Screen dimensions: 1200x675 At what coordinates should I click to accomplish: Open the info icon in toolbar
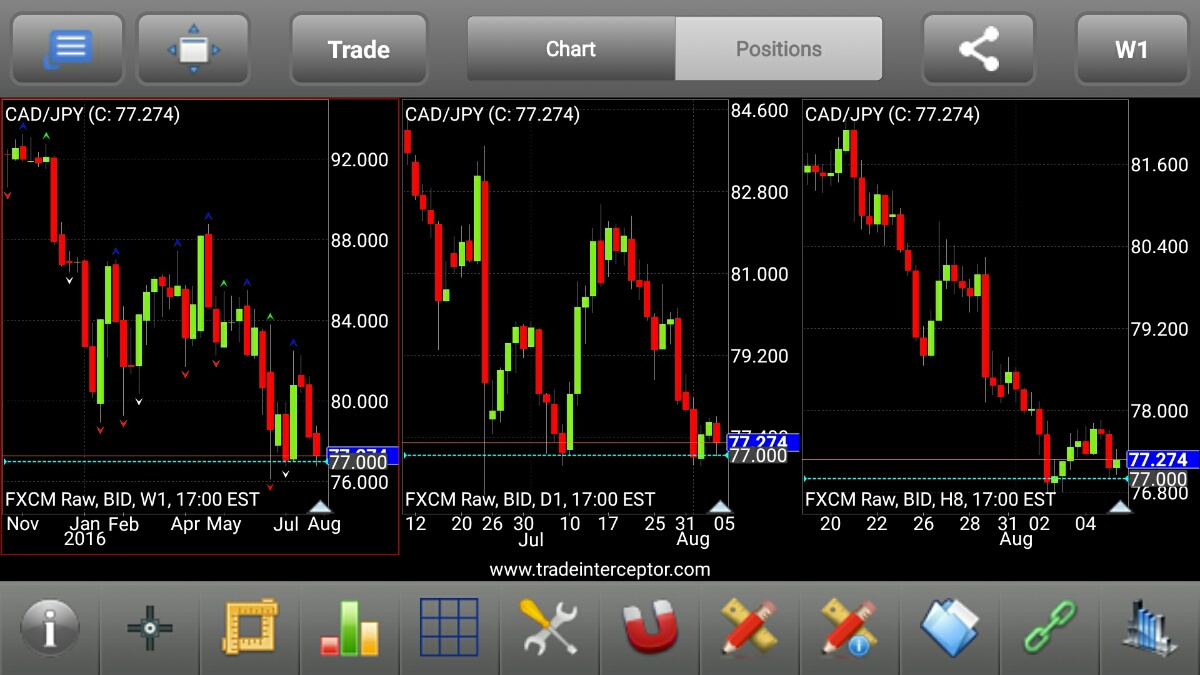(50, 628)
